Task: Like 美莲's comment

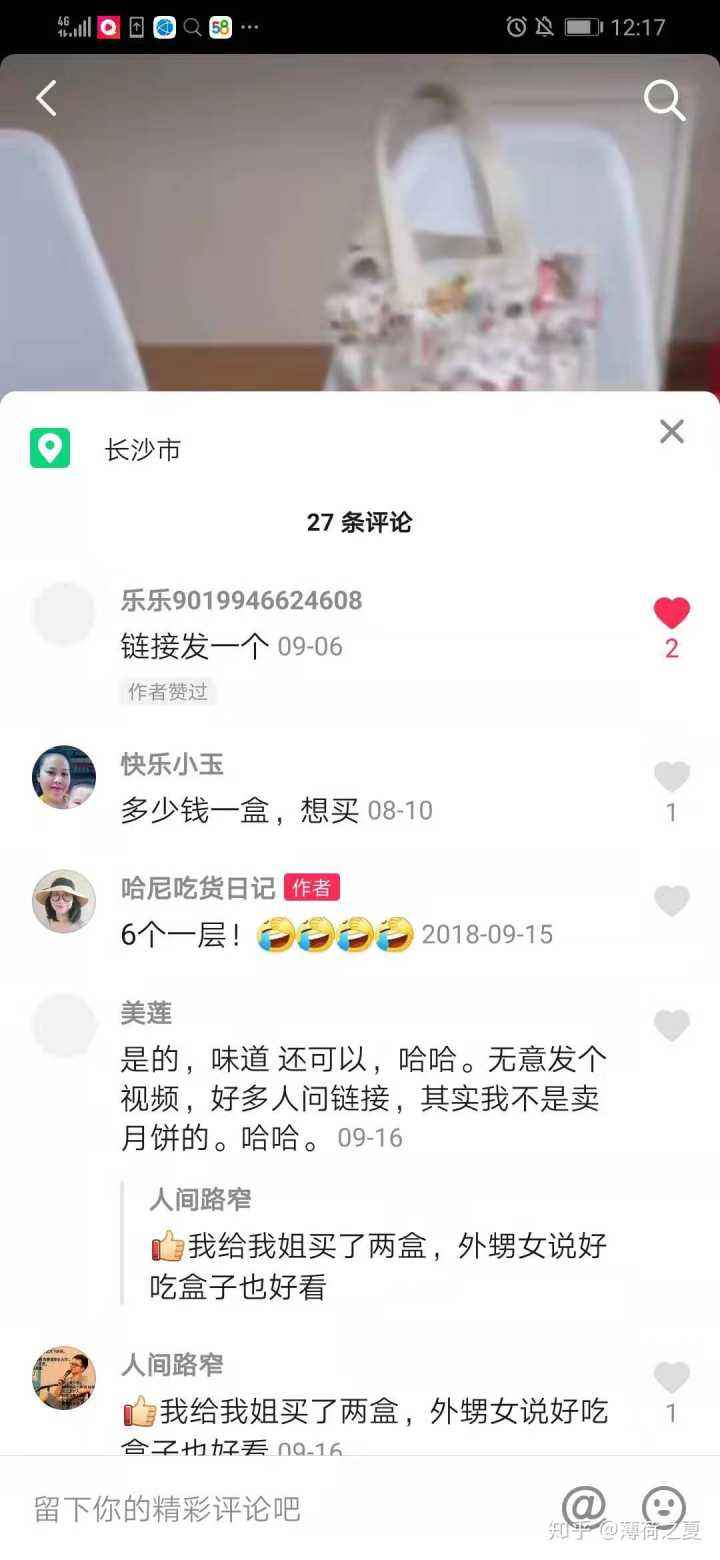Action: (671, 1025)
